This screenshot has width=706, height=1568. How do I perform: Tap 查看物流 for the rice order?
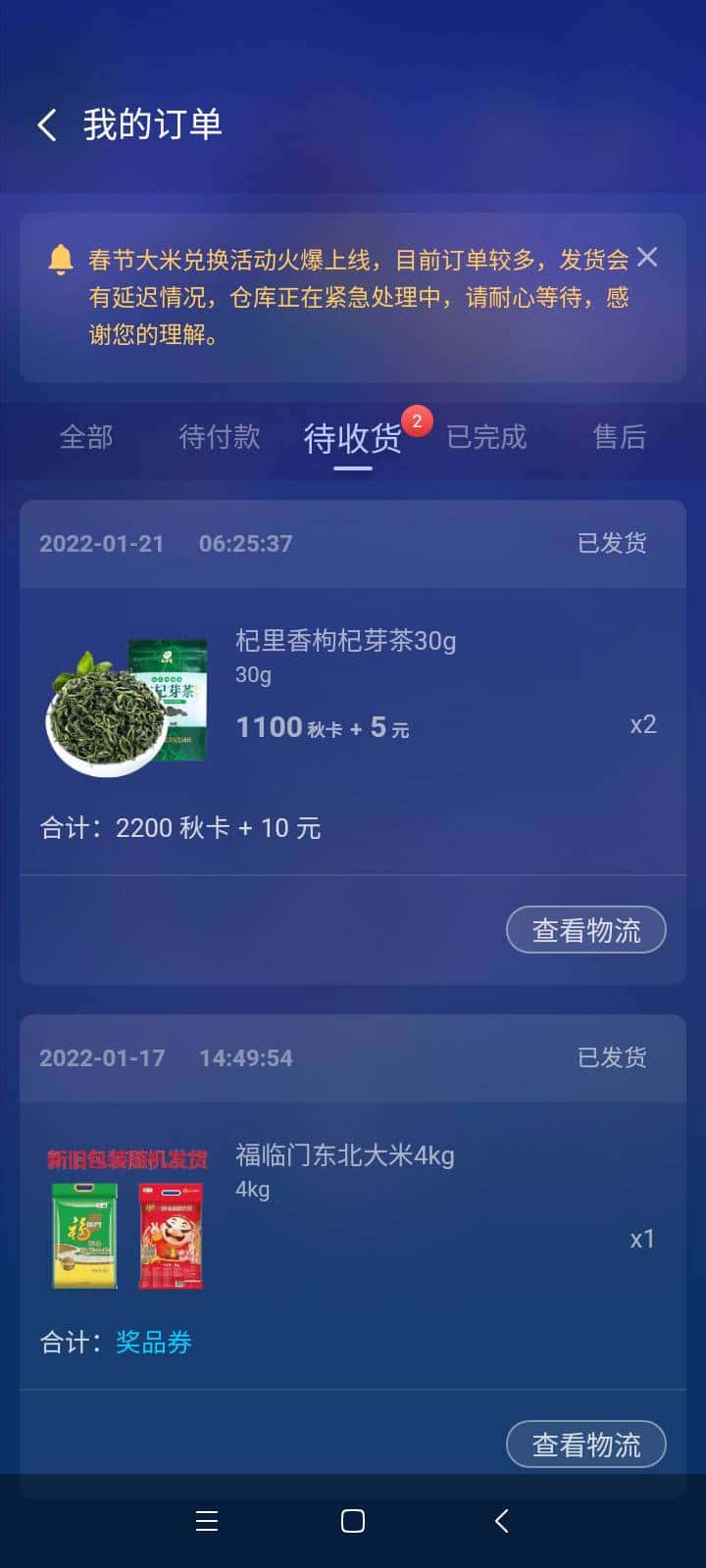tap(585, 1444)
